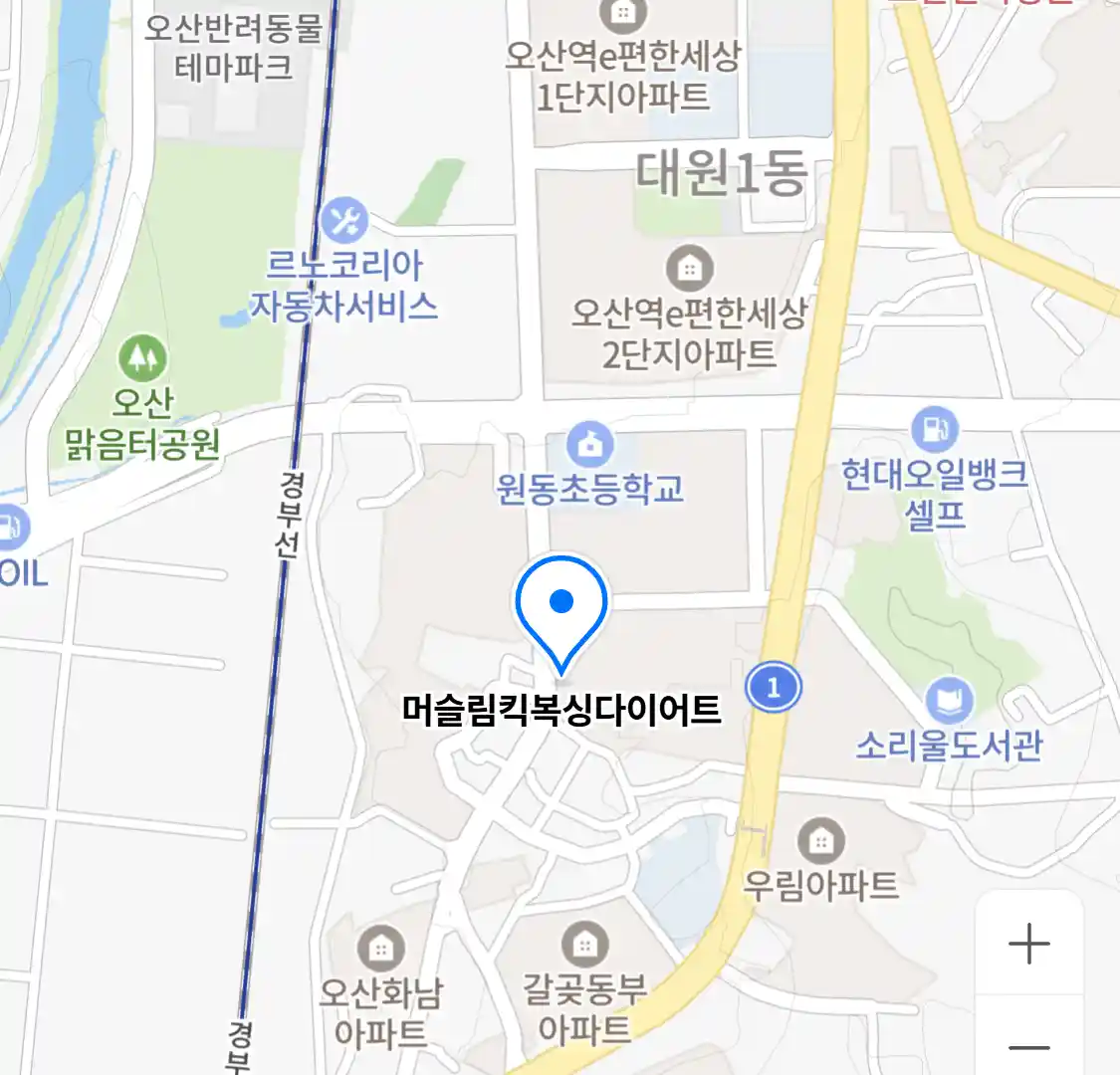Open the 오산화남 아파트 marker
The image size is (1120, 1075).
[x=380, y=947]
